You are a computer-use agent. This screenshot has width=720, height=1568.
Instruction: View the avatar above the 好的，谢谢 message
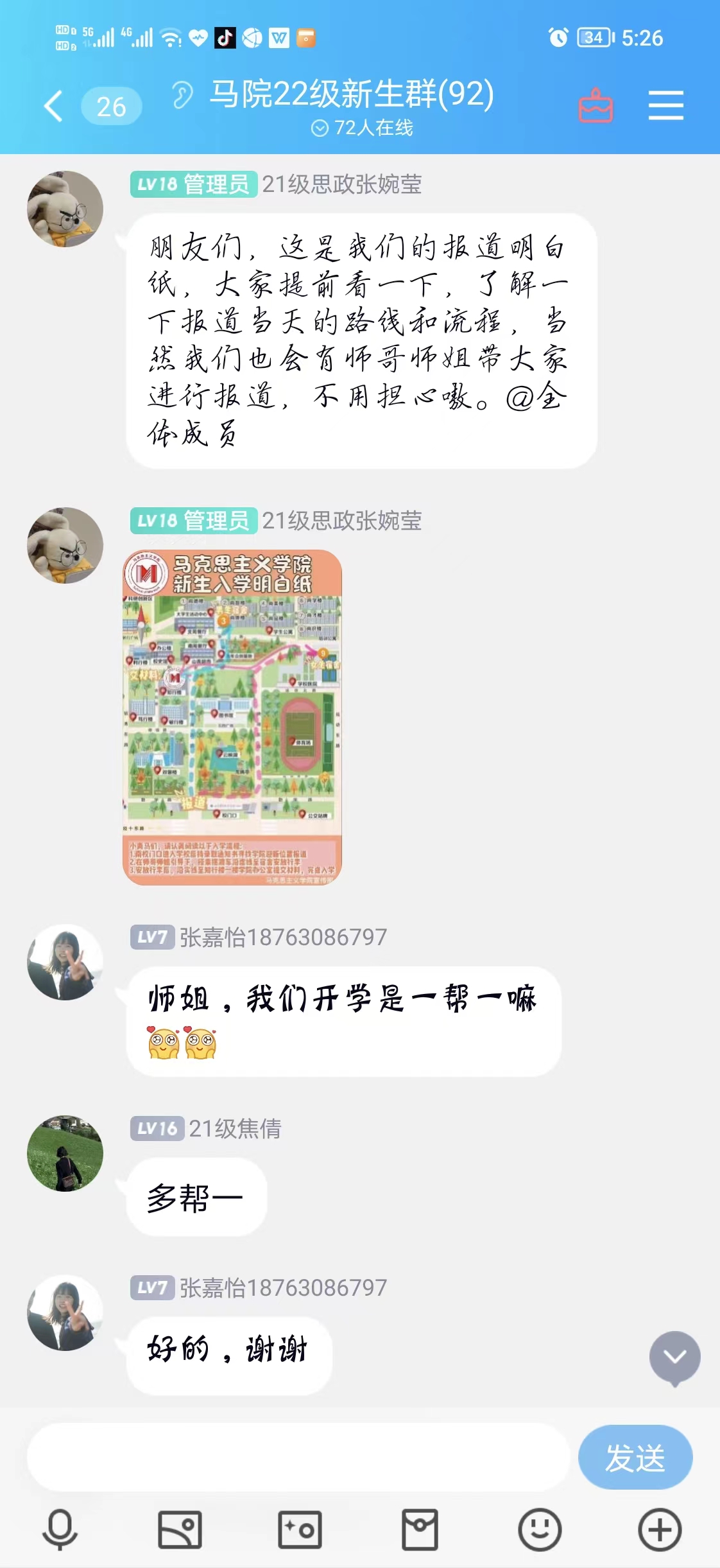pos(65,1312)
